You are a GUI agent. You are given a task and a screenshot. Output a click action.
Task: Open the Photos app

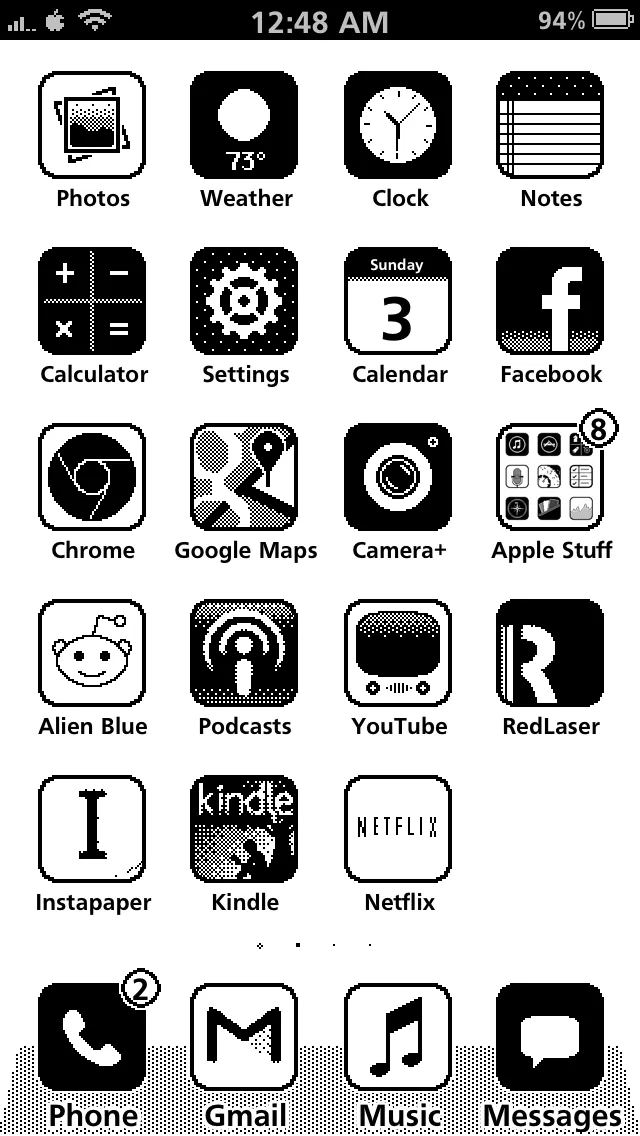click(x=92, y=125)
